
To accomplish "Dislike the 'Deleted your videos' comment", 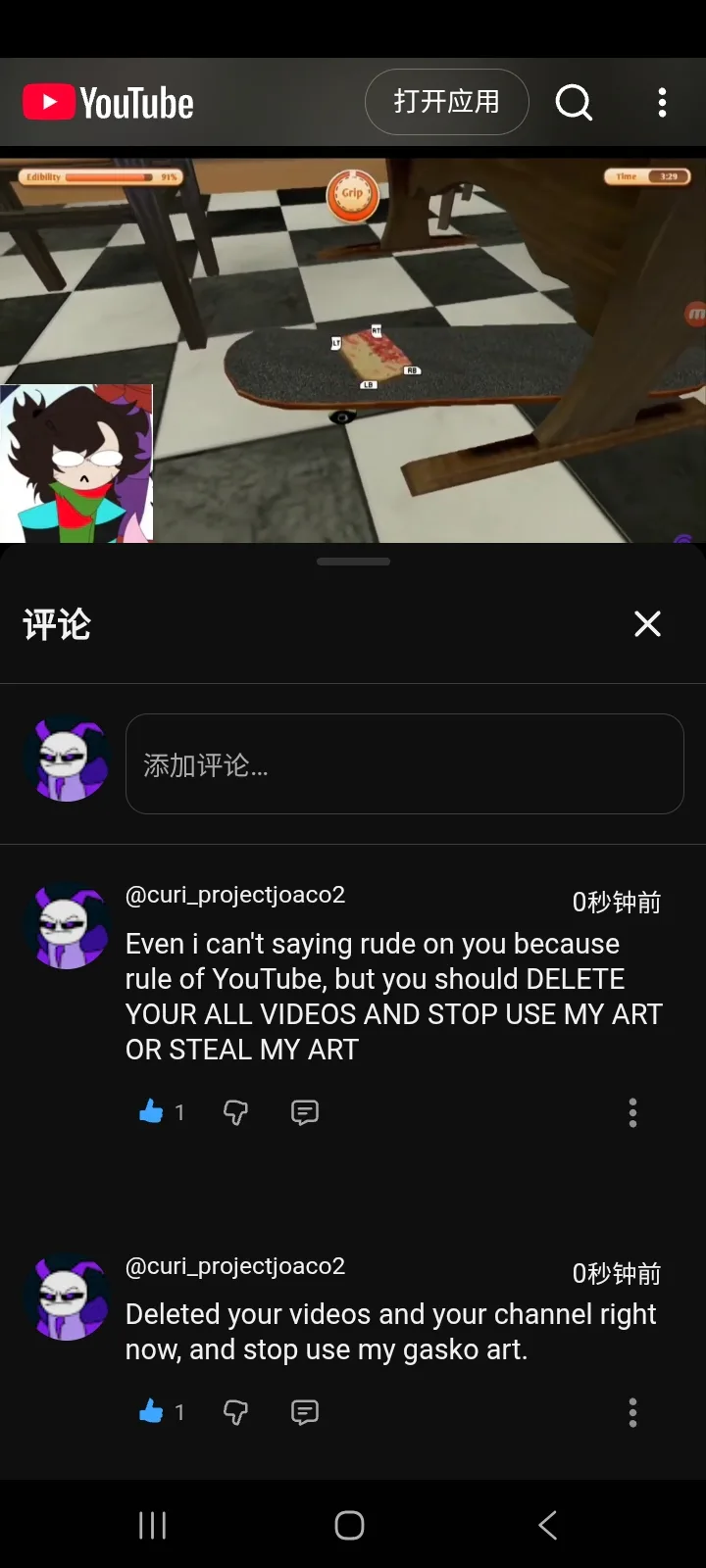I will 235,1411.
